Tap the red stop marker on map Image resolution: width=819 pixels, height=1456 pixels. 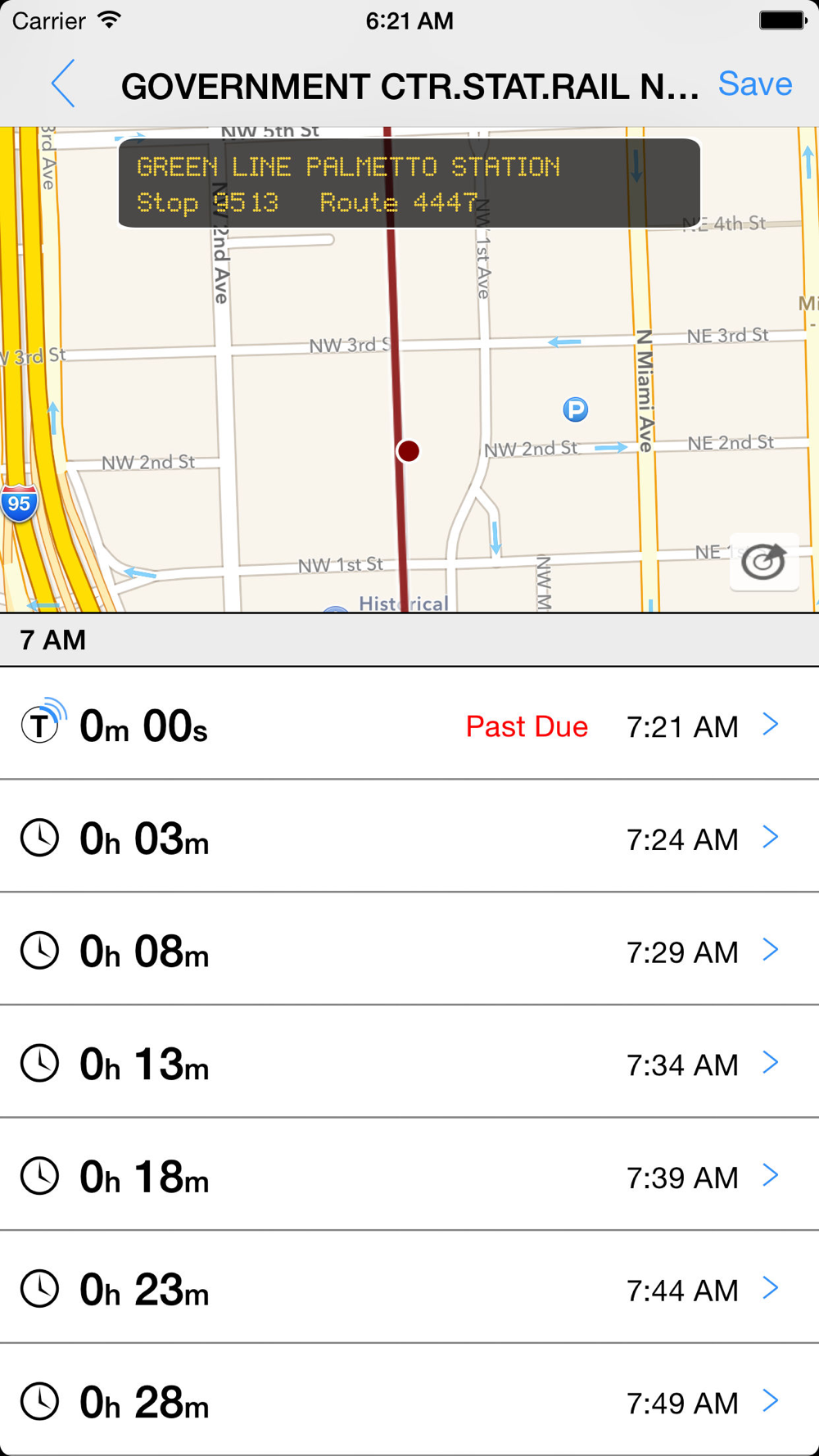click(x=408, y=450)
